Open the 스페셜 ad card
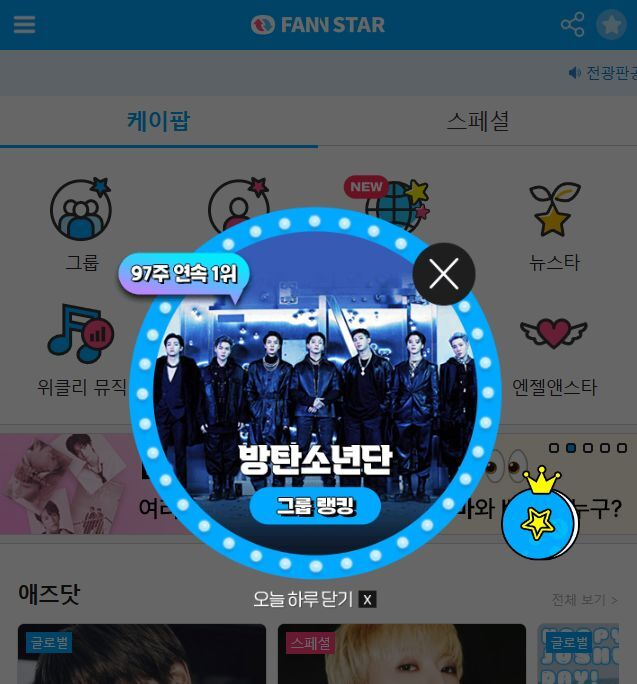The image size is (637, 684). pos(401,654)
